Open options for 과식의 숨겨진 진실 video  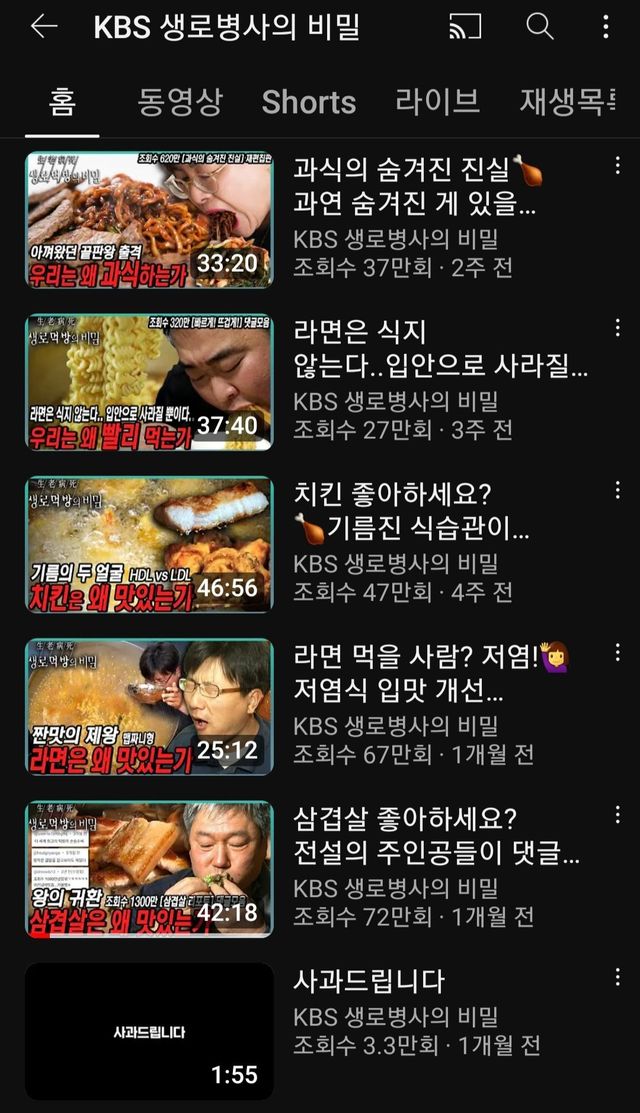617,165
